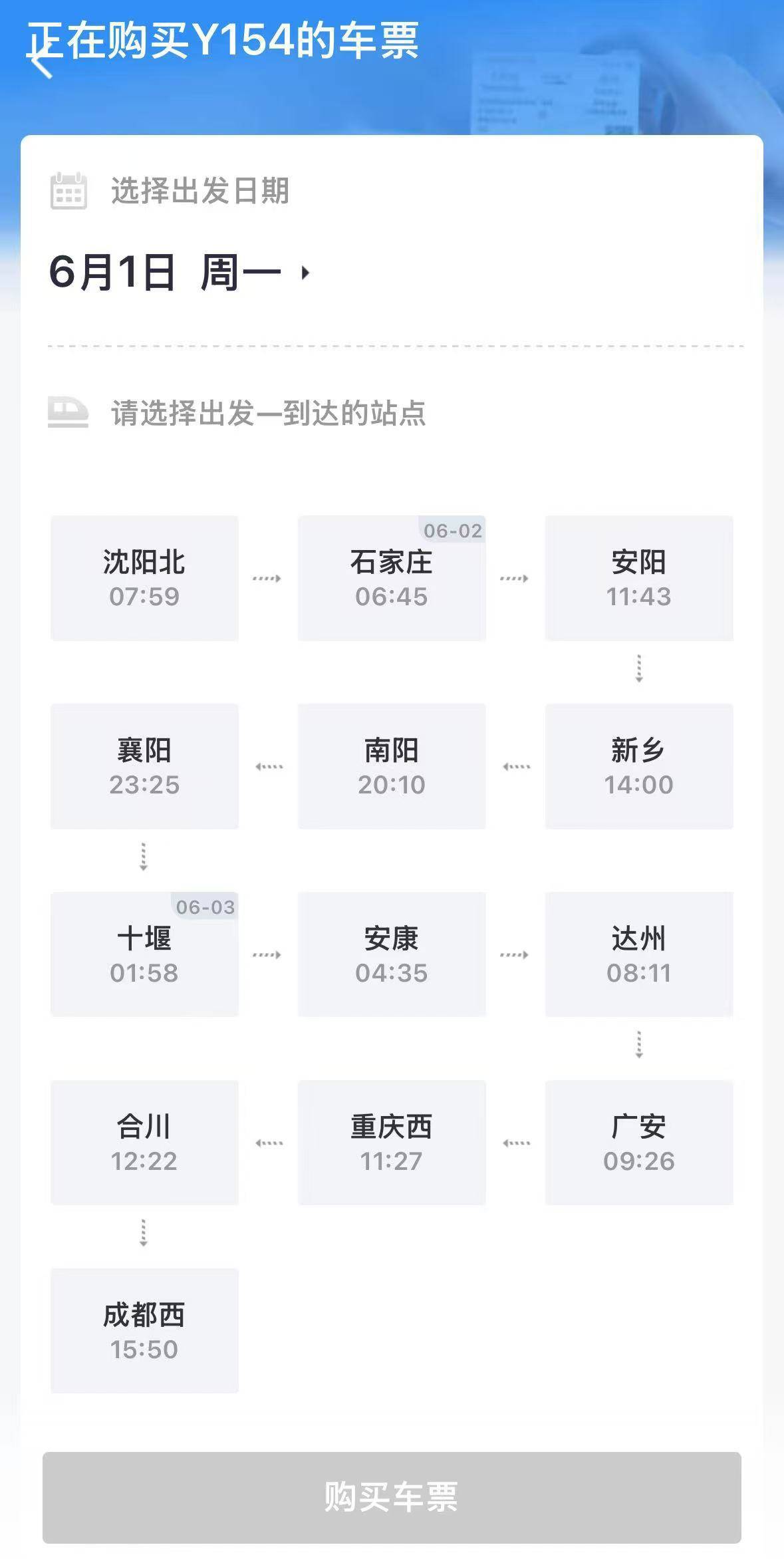
Task: Choose 襄阳 station at 23:25
Action: (144, 766)
